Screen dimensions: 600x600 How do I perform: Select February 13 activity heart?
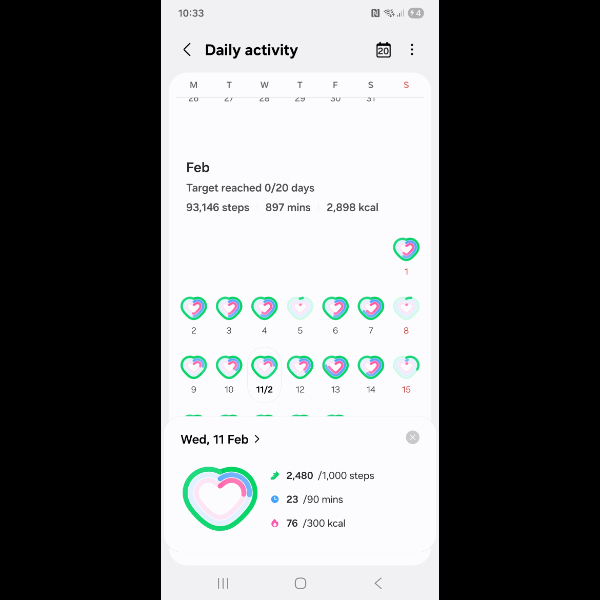click(x=335, y=367)
